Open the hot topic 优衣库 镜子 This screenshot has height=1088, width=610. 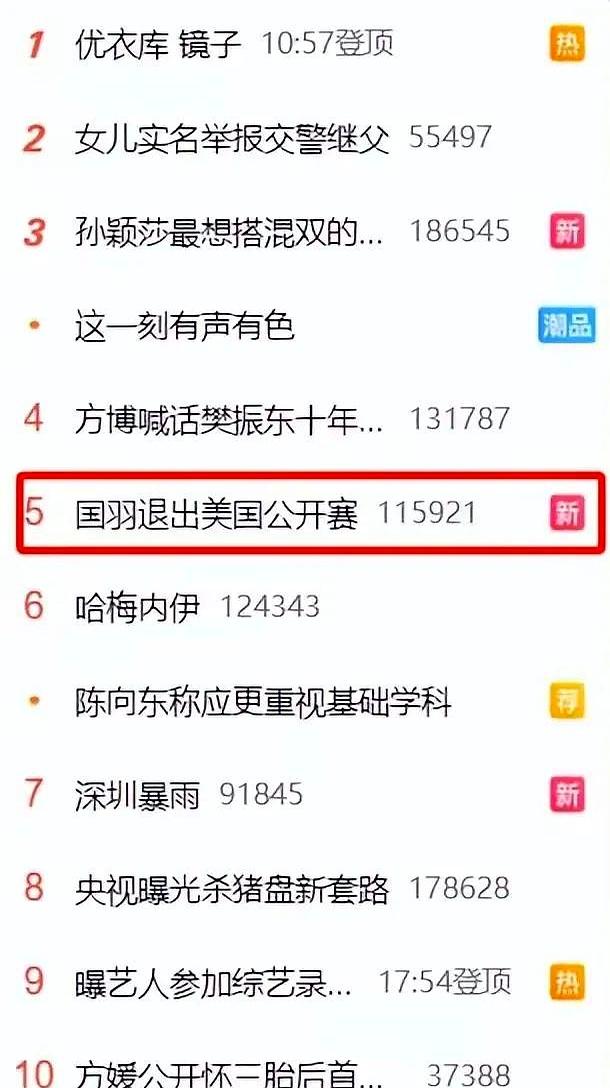pos(158,44)
